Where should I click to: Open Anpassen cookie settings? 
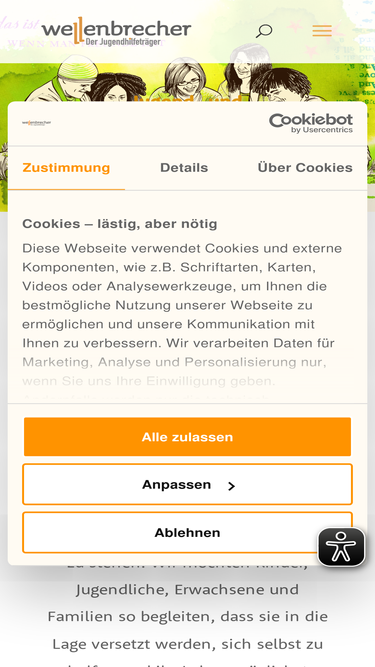188,485
